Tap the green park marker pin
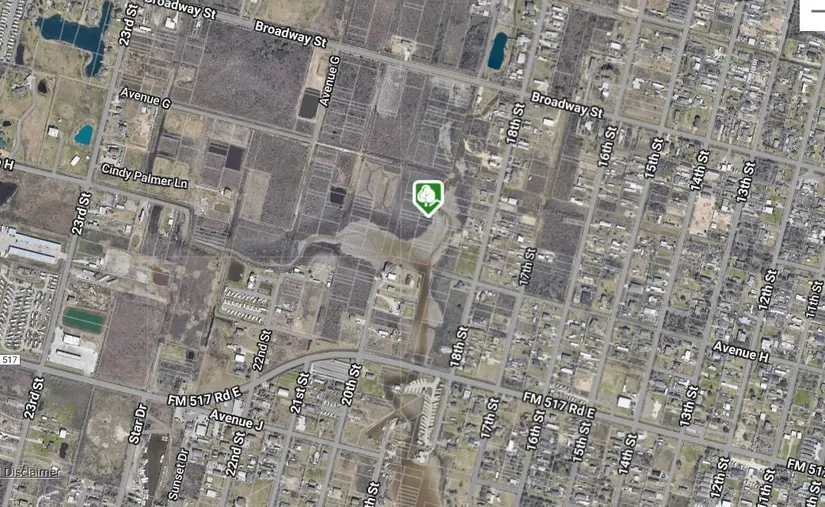This screenshot has width=825, height=507. (428, 195)
